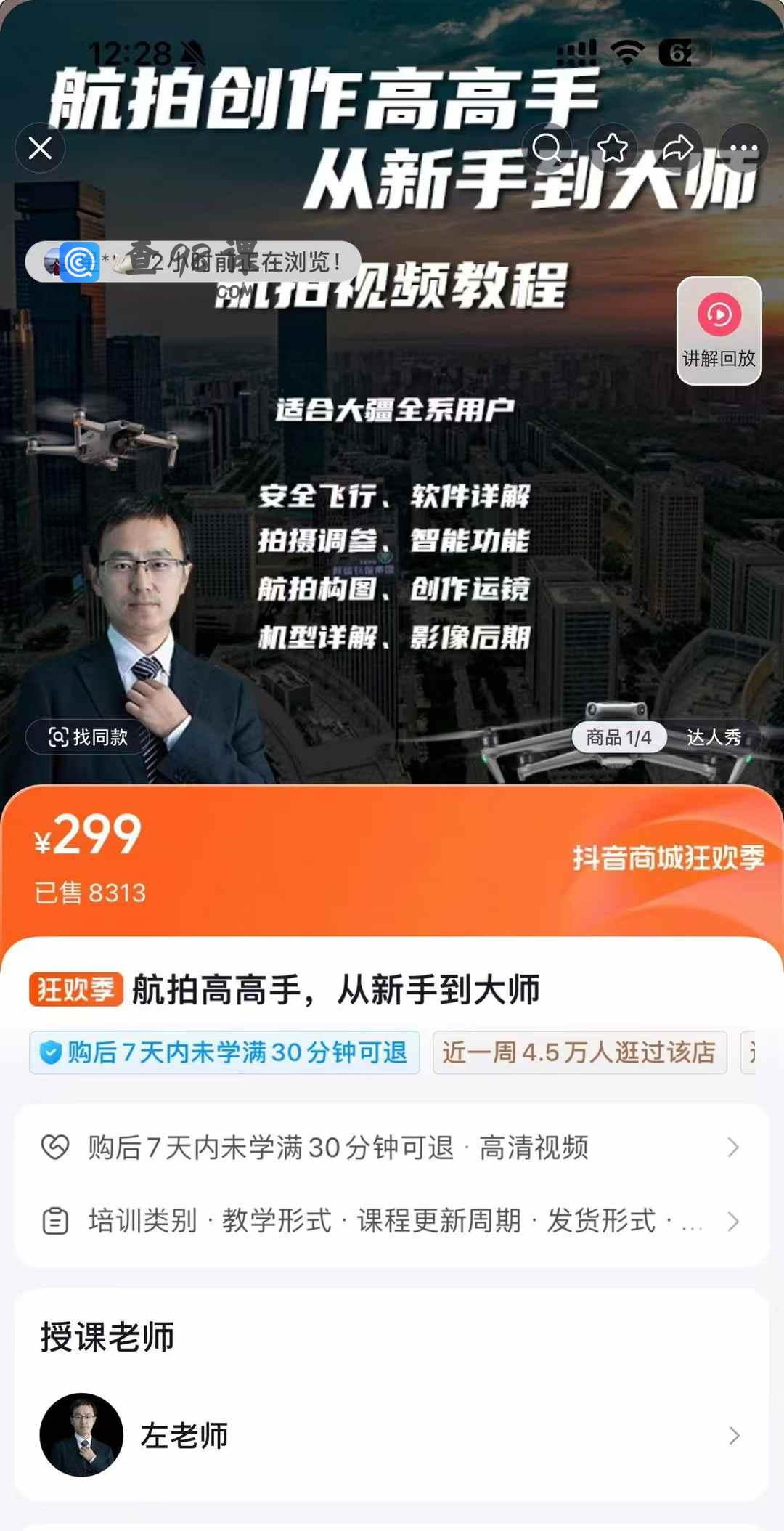This screenshot has width=784, height=1531.
Task: Open the refund policy and 高清视频 row
Action: 392,1148
